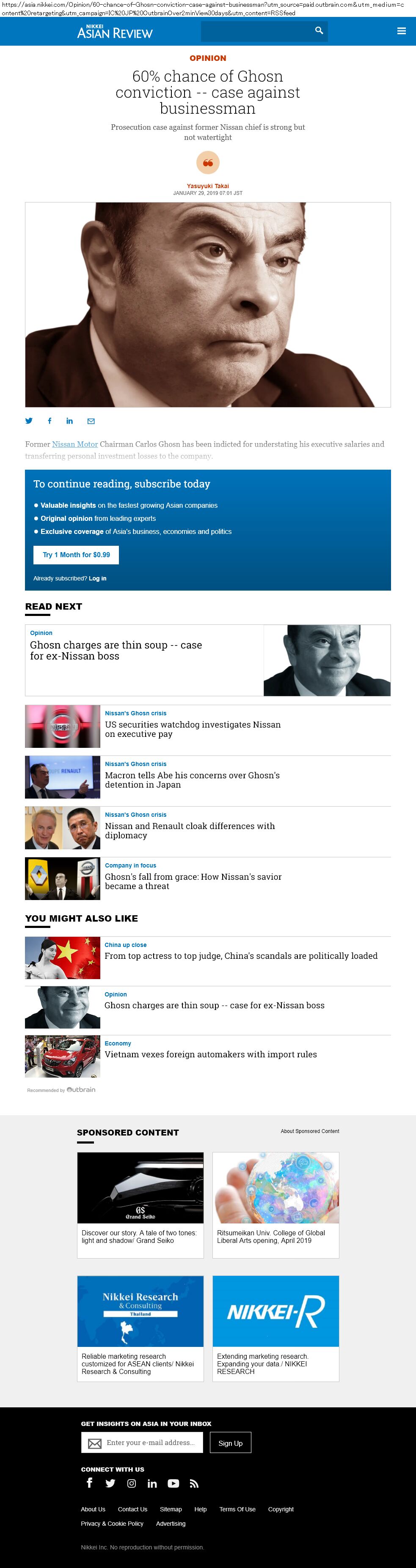
Task: Open US securities watchdog investigates Nissan article
Action: click(193, 728)
